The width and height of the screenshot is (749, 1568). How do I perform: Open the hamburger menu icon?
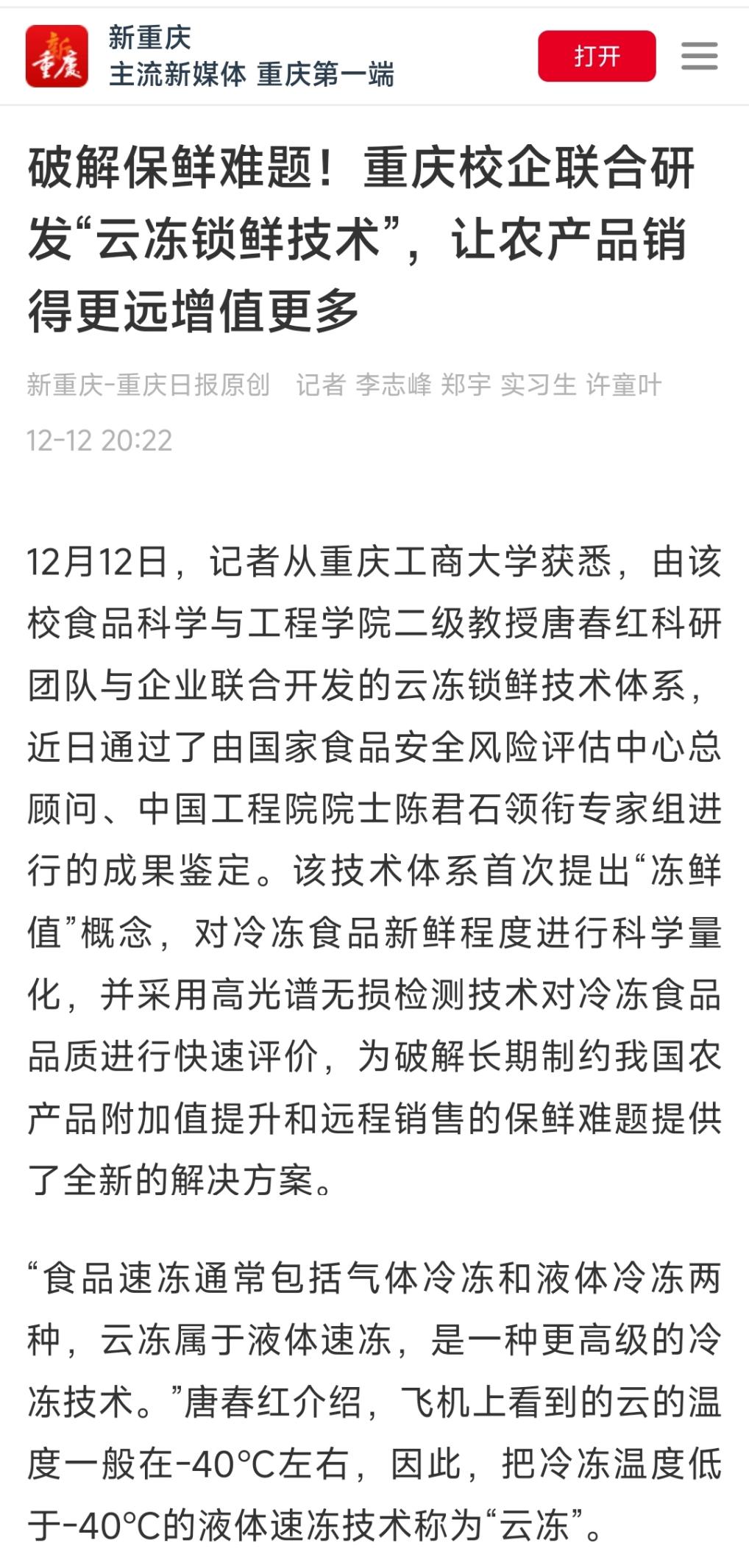699,56
